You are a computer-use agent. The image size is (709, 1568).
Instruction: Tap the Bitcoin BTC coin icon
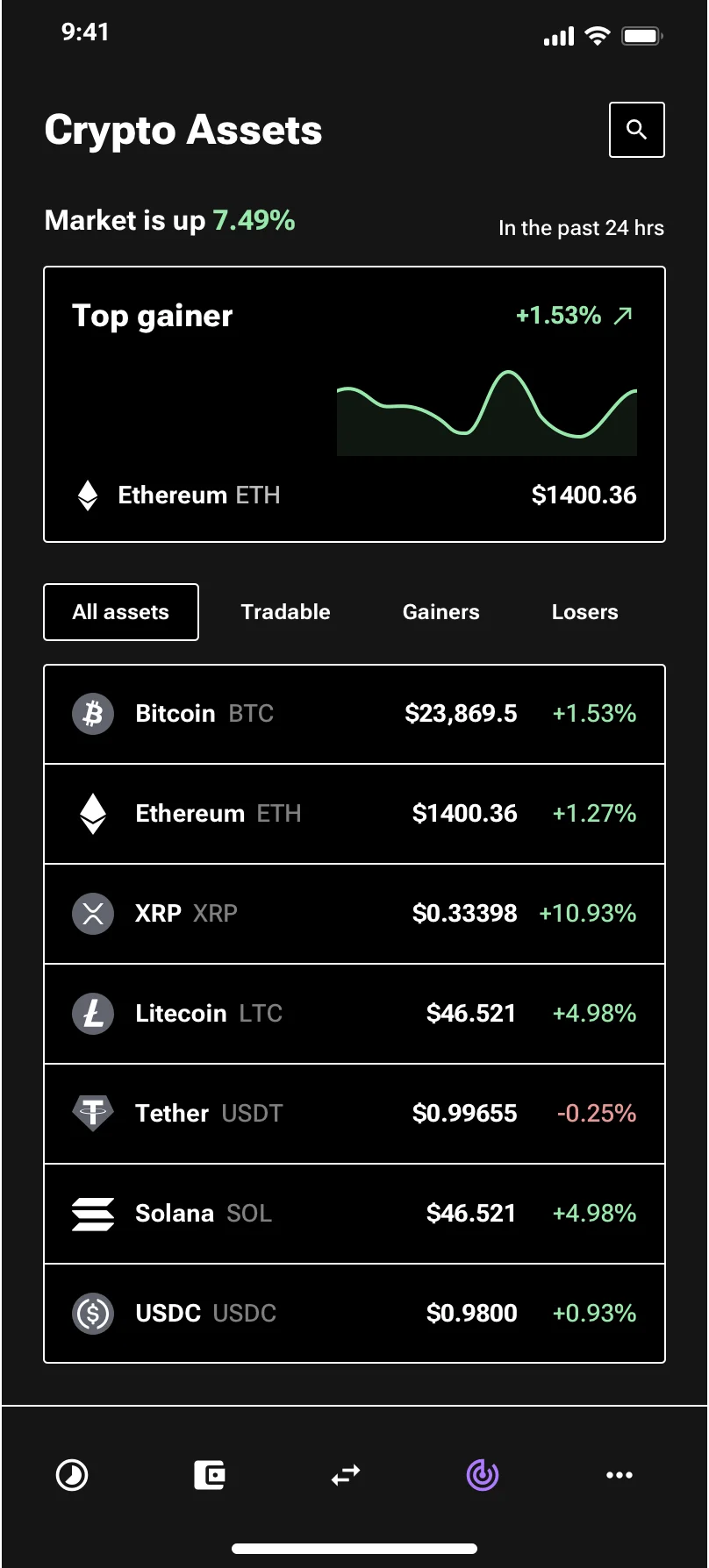click(x=92, y=713)
